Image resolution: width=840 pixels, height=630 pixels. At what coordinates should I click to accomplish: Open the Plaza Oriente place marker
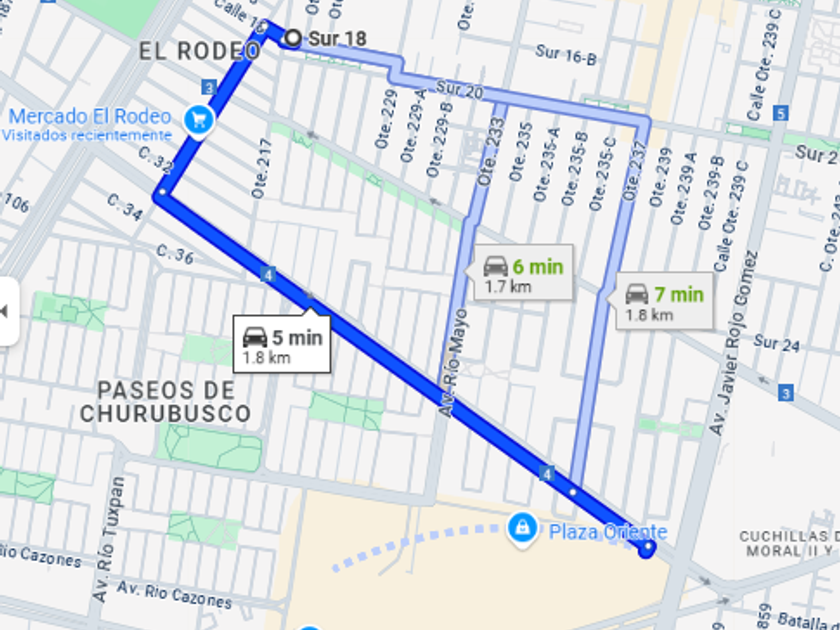coord(522,529)
